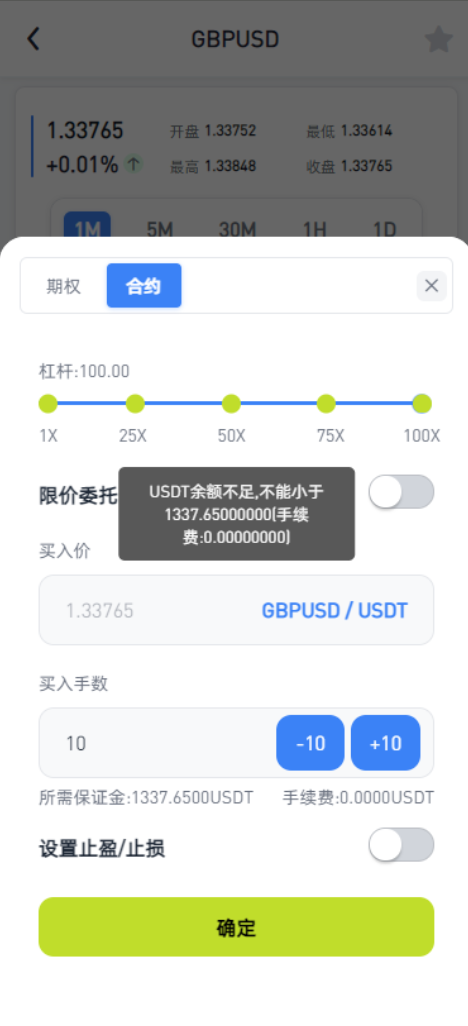
Task: Turn on 设置止盈/止损
Action: [401, 845]
